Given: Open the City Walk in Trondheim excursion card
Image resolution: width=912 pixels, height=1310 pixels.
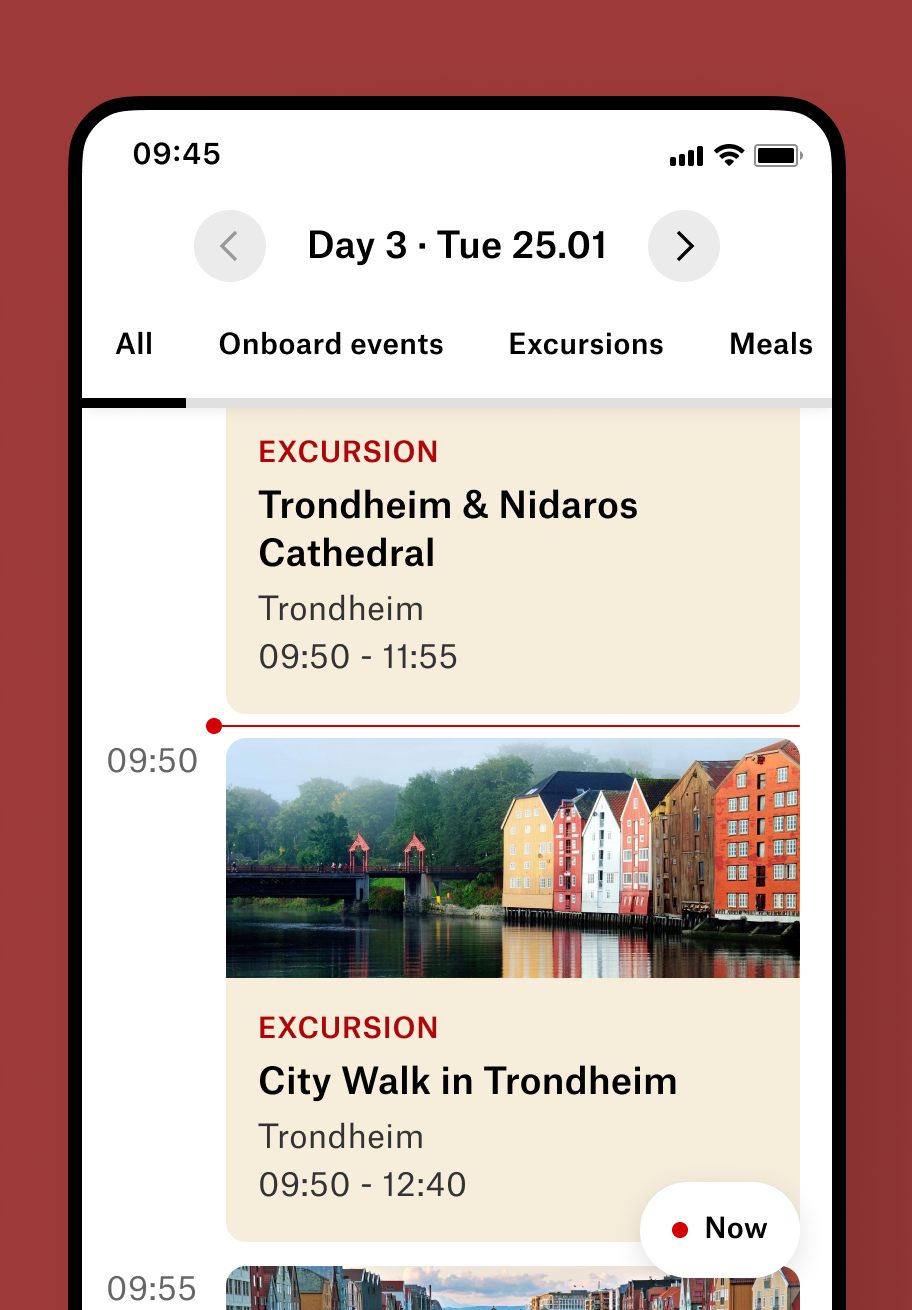Looking at the screenshot, I should click(x=468, y=1081).
